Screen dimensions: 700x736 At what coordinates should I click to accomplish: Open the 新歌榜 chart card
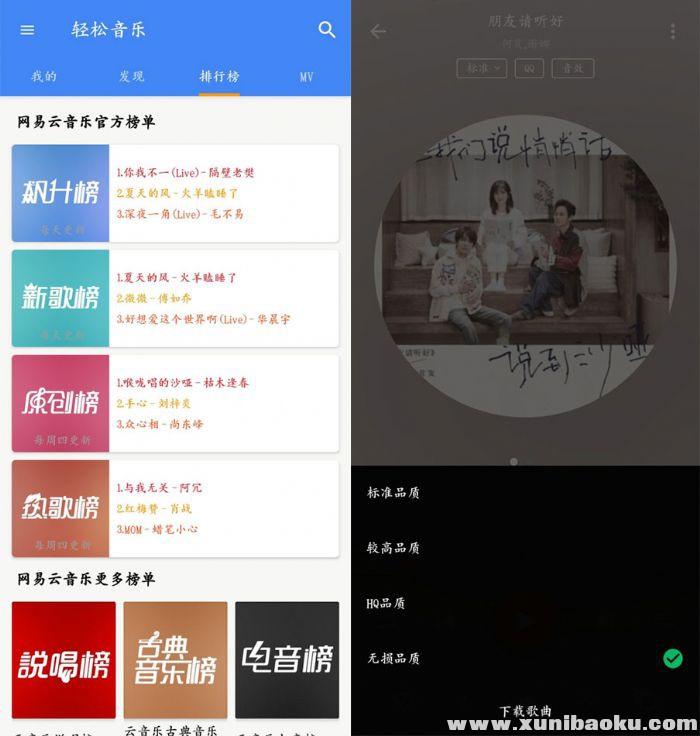(175, 298)
